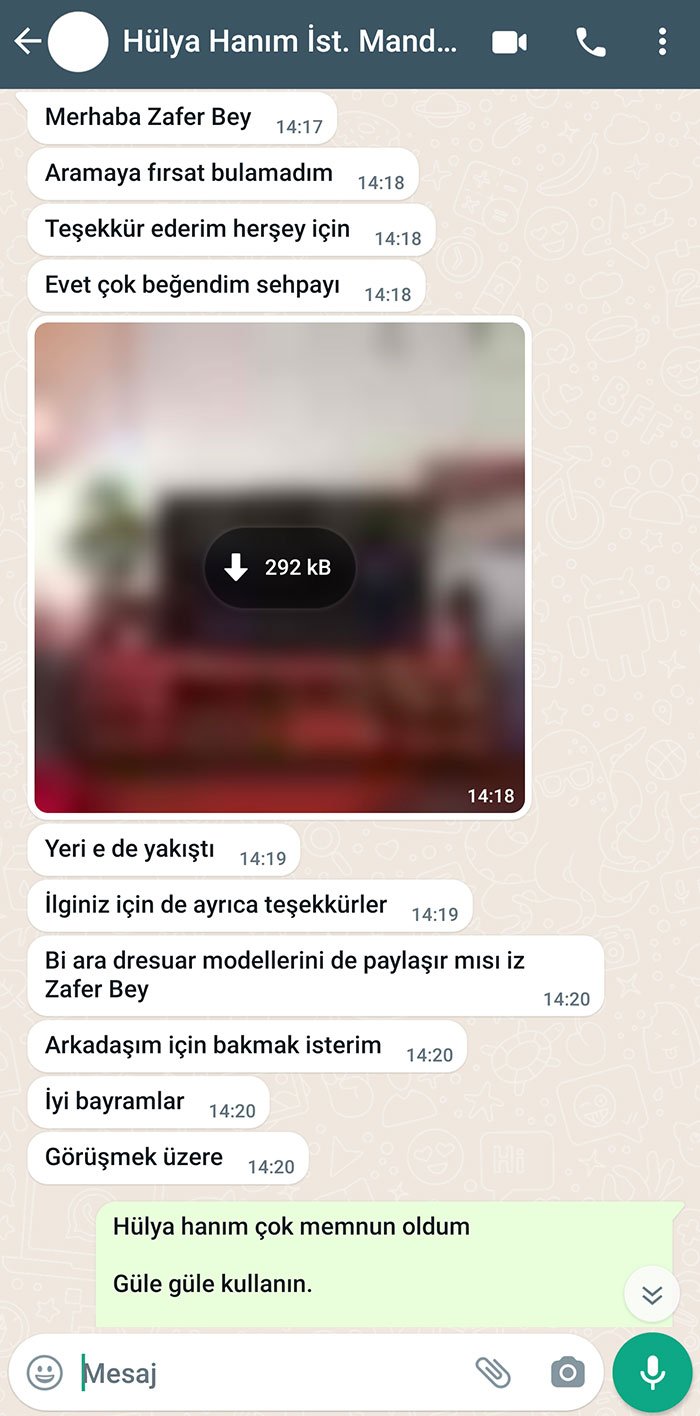This screenshot has width=700, height=1416.
Task: Open Hülya Hanım contact info from title
Action: click(290, 42)
